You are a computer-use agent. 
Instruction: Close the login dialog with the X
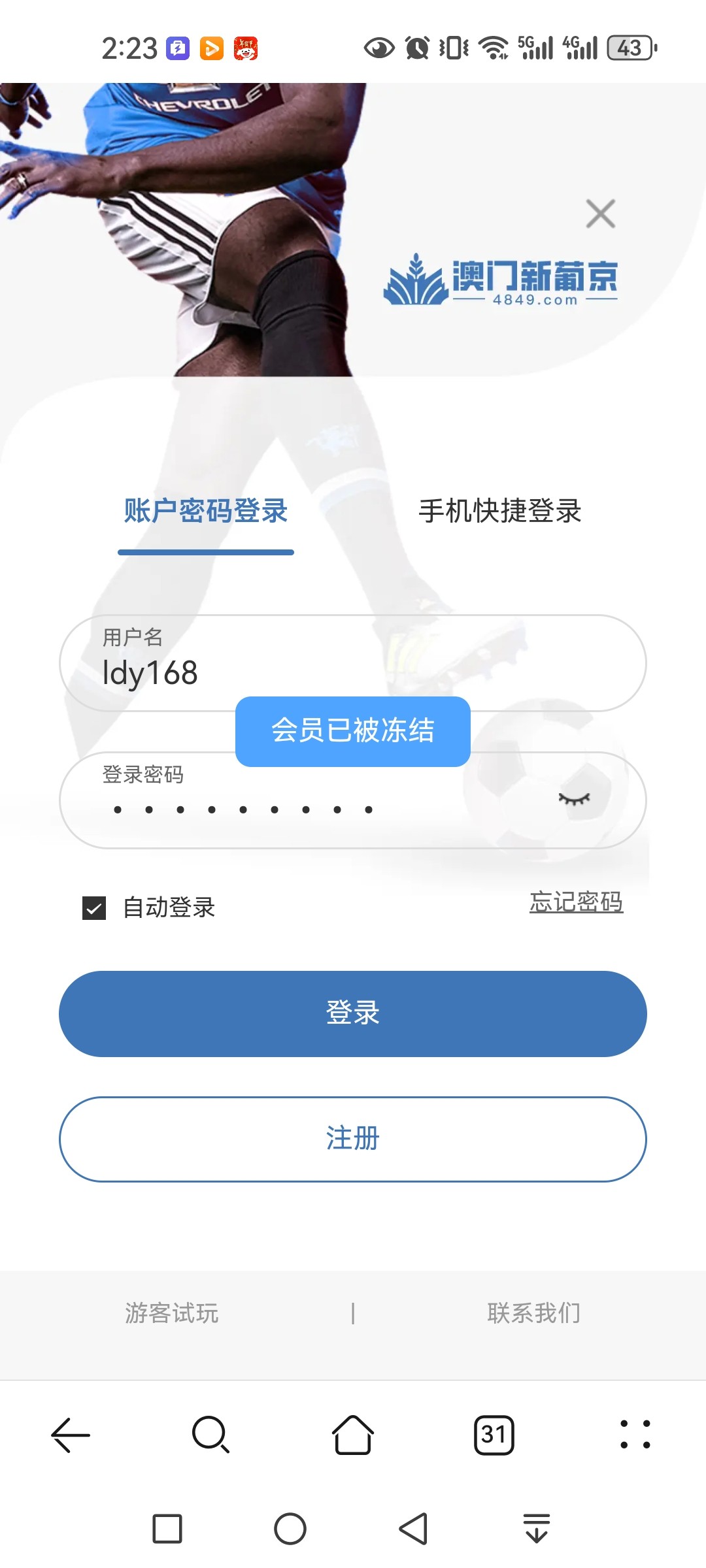point(602,214)
